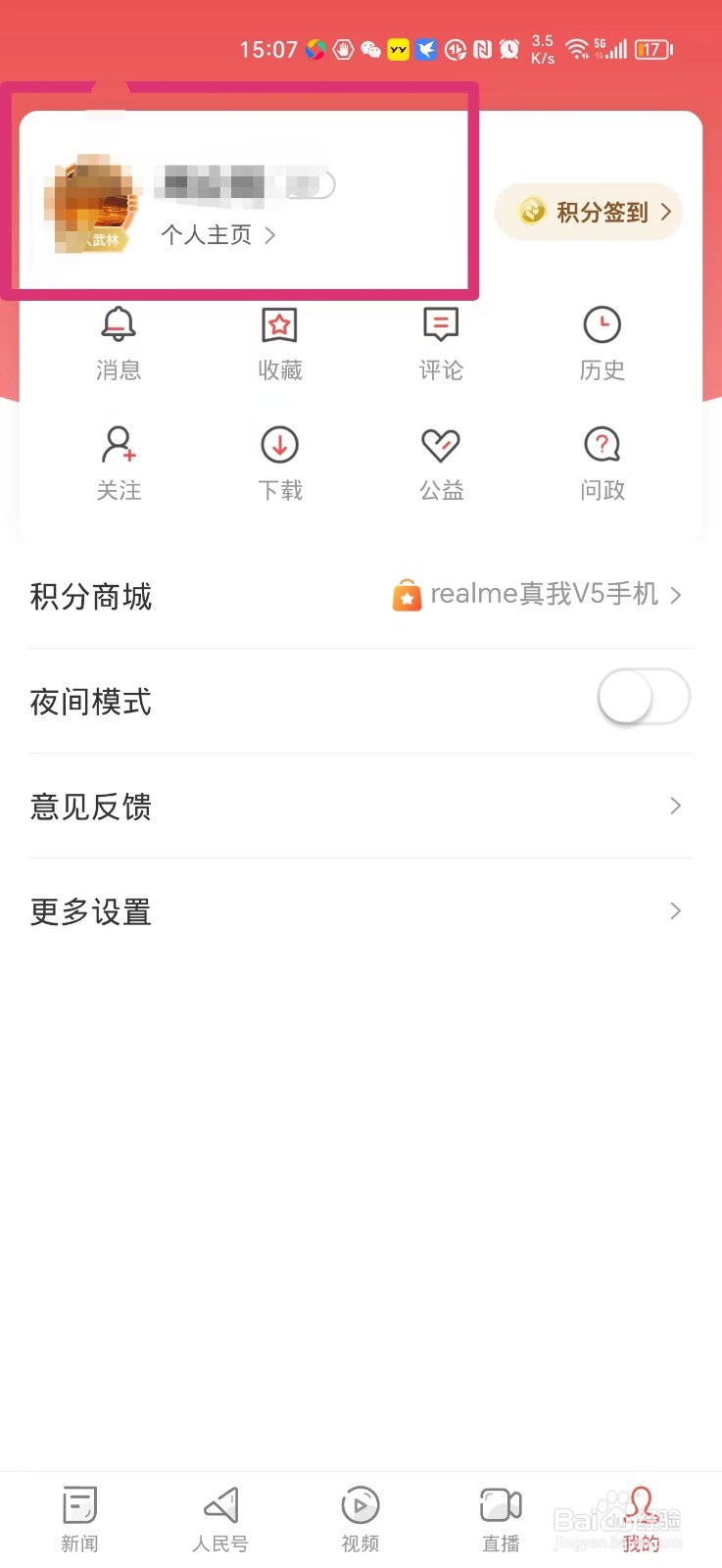Viewport: 722px width, 1568px height.
Task: Open the 关注 following list
Action: tap(119, 463)
